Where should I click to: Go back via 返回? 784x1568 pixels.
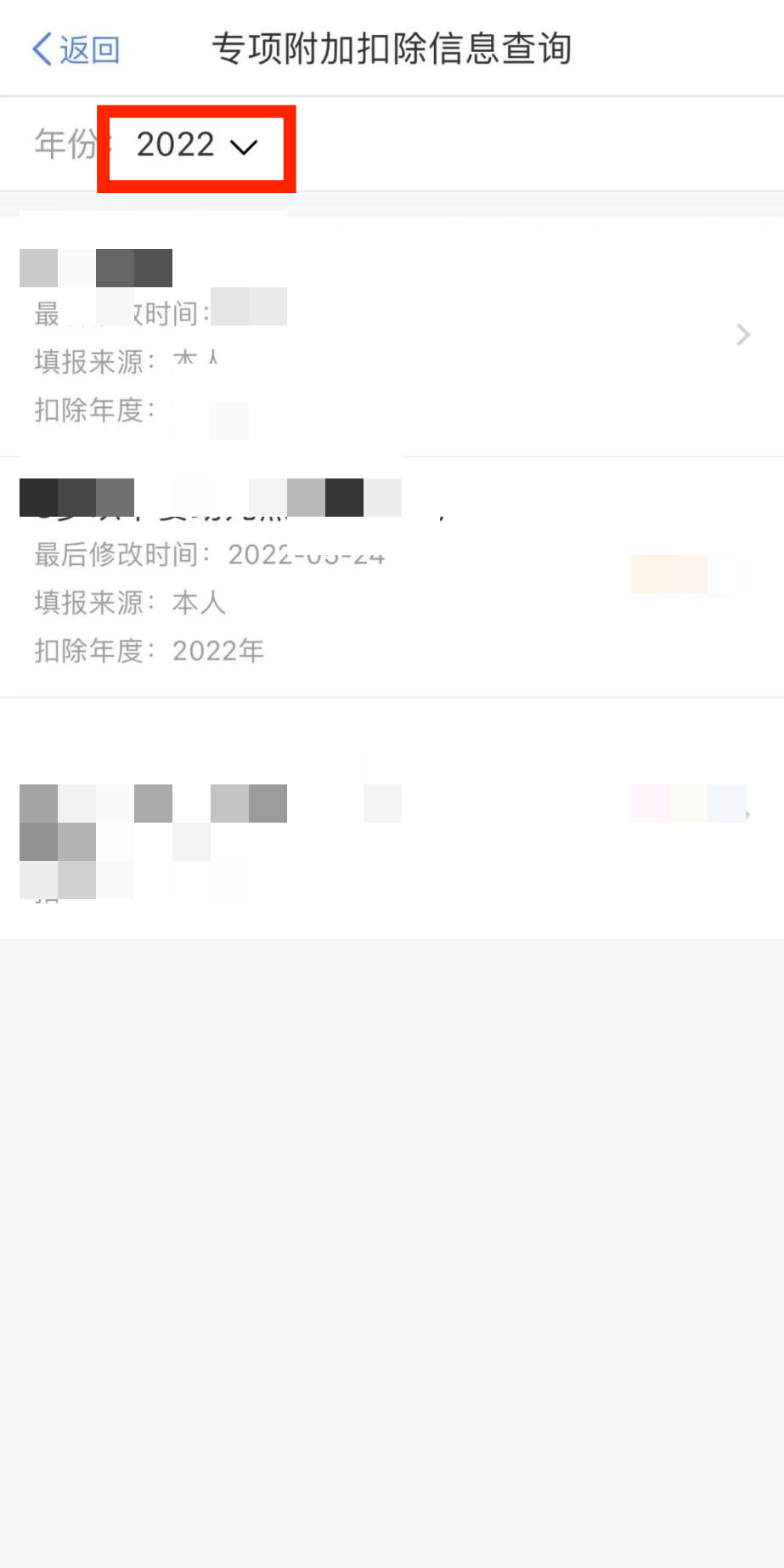click(76, 49)
